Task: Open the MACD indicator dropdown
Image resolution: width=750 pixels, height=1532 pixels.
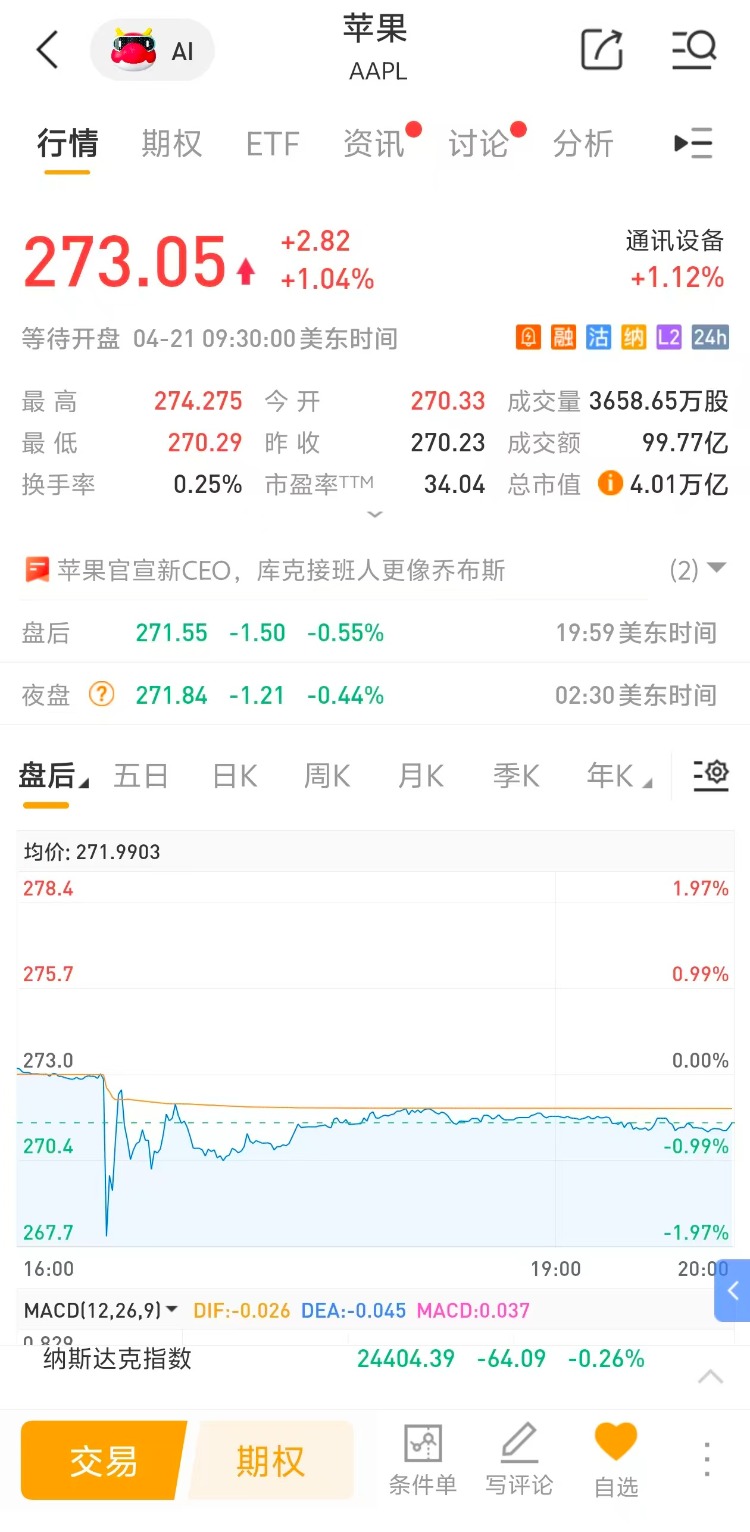Action: tap(101, 1310)
